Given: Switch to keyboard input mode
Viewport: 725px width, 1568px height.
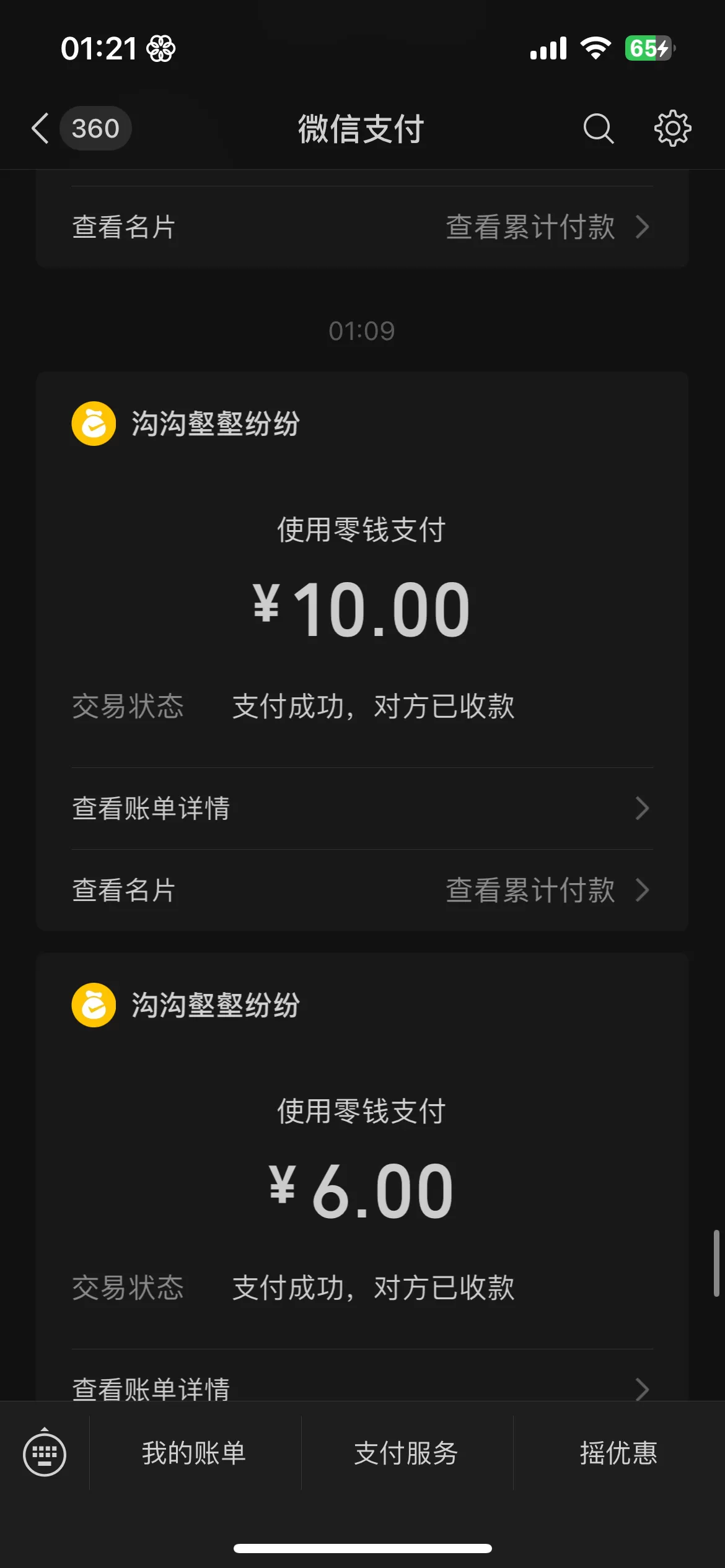Looking at the screenshot, I should click(x=45, y=1453).
